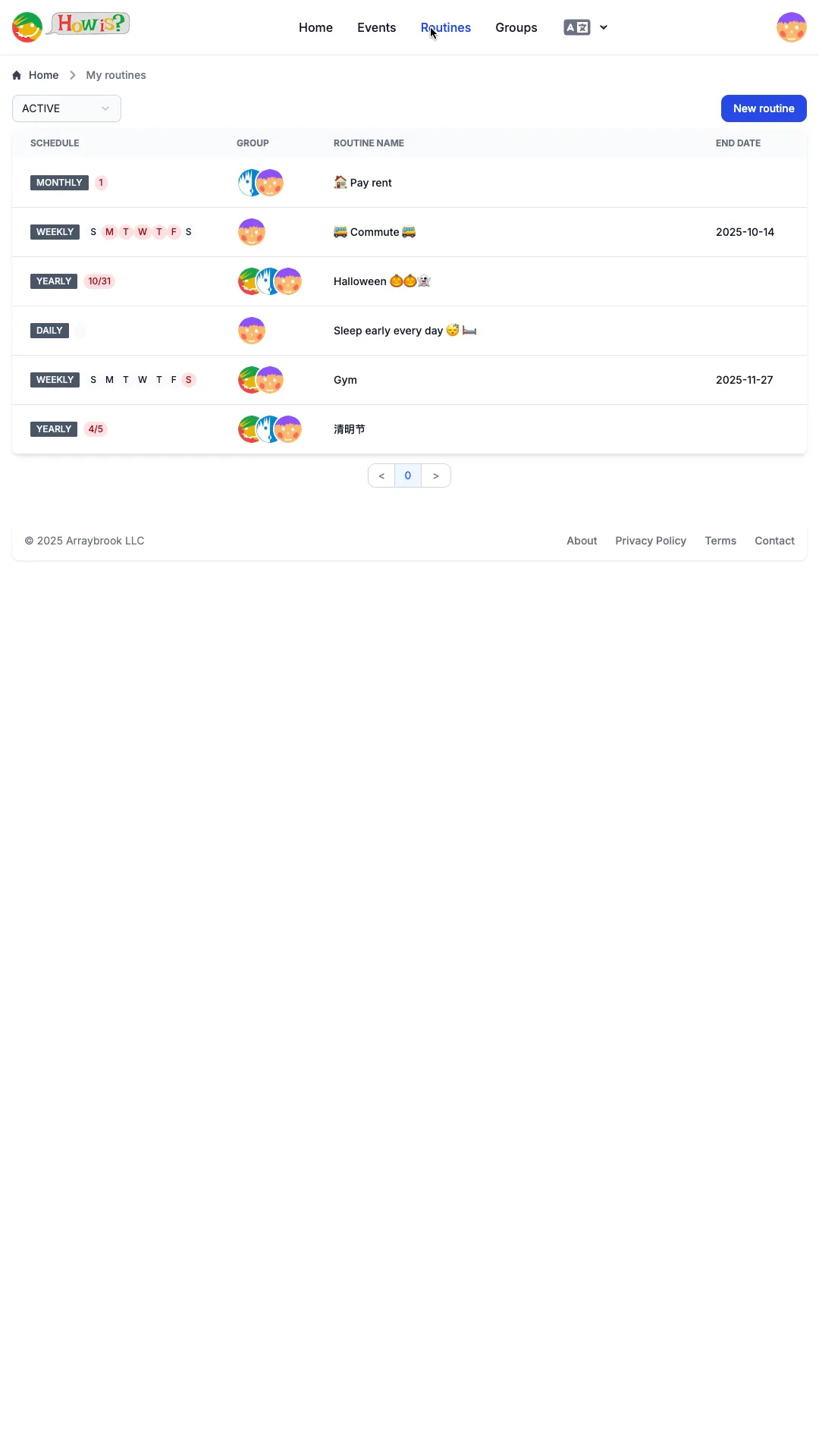Open the Groups page

516,27
